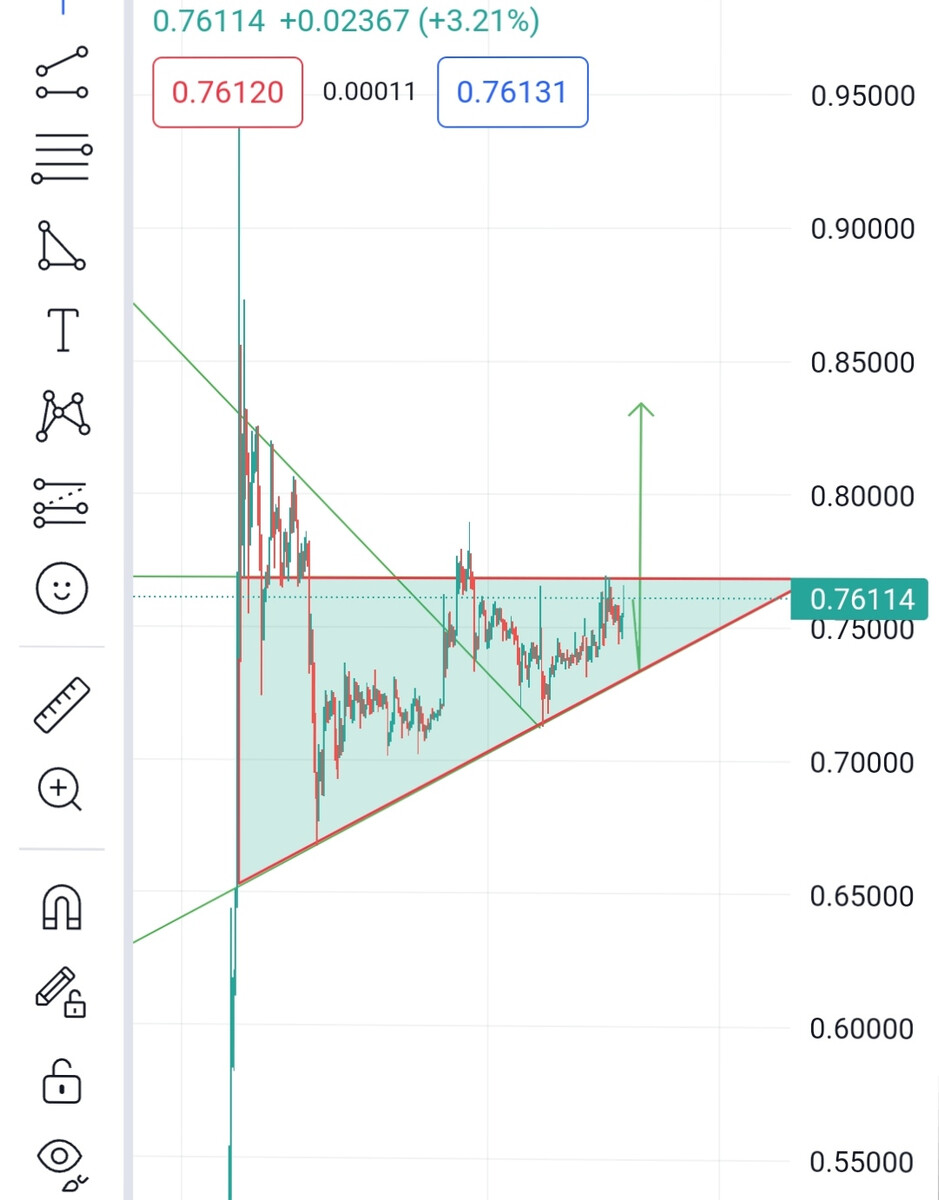Open the prediction and measurement tools
939x1200 pixels.
tap(62, 502)
